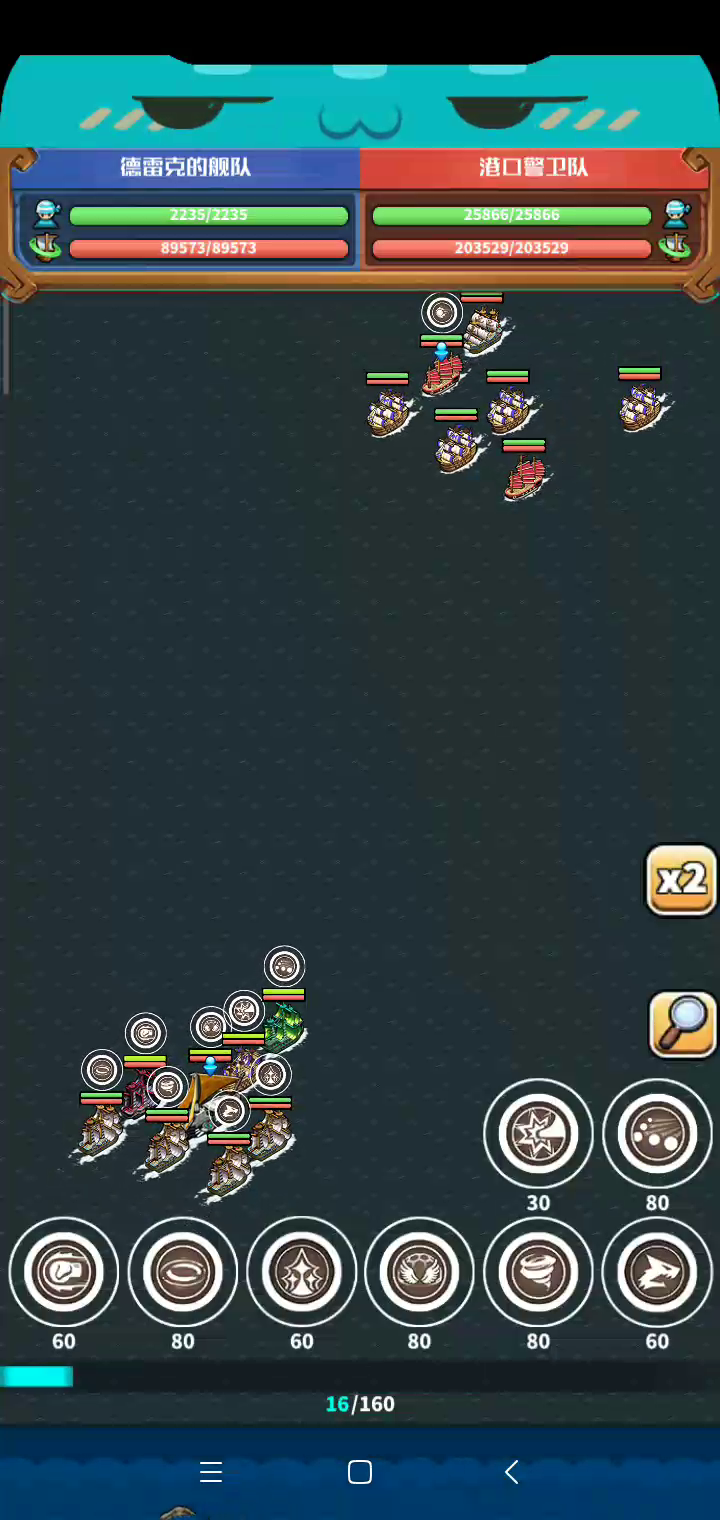Trigger the shark attack skill

coord(657,1272)
